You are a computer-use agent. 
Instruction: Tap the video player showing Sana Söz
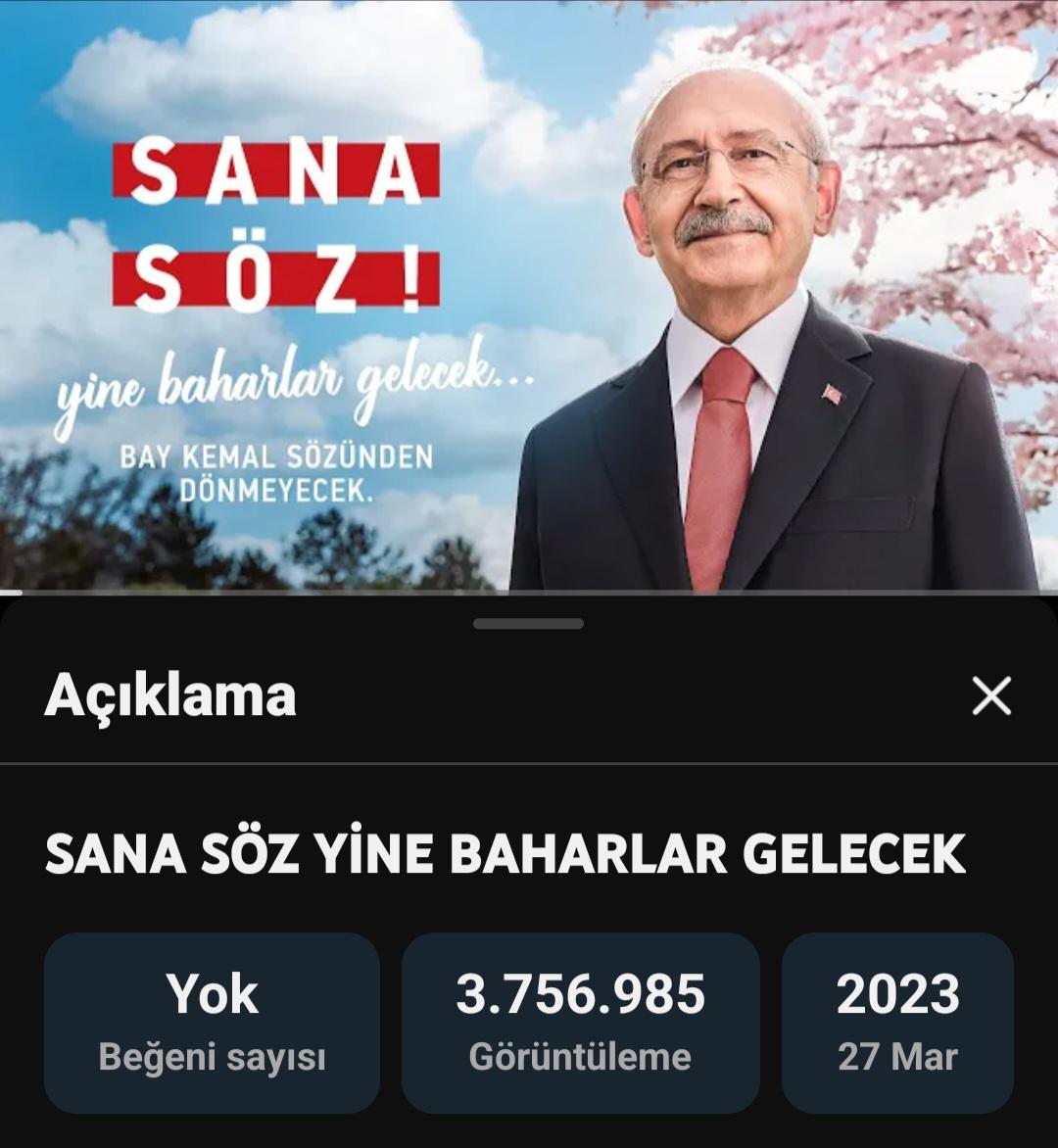tap(529, 294)
